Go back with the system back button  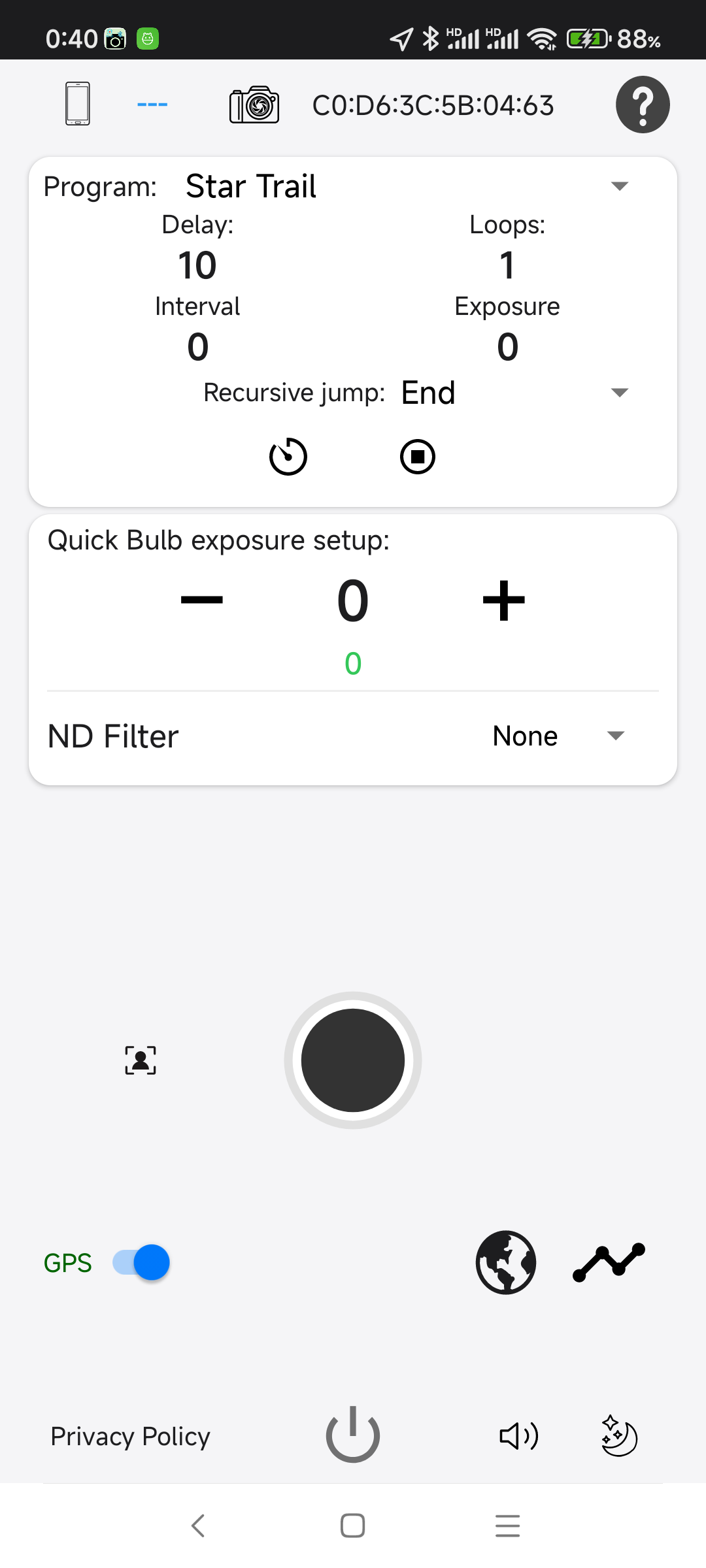(198, 1526)
